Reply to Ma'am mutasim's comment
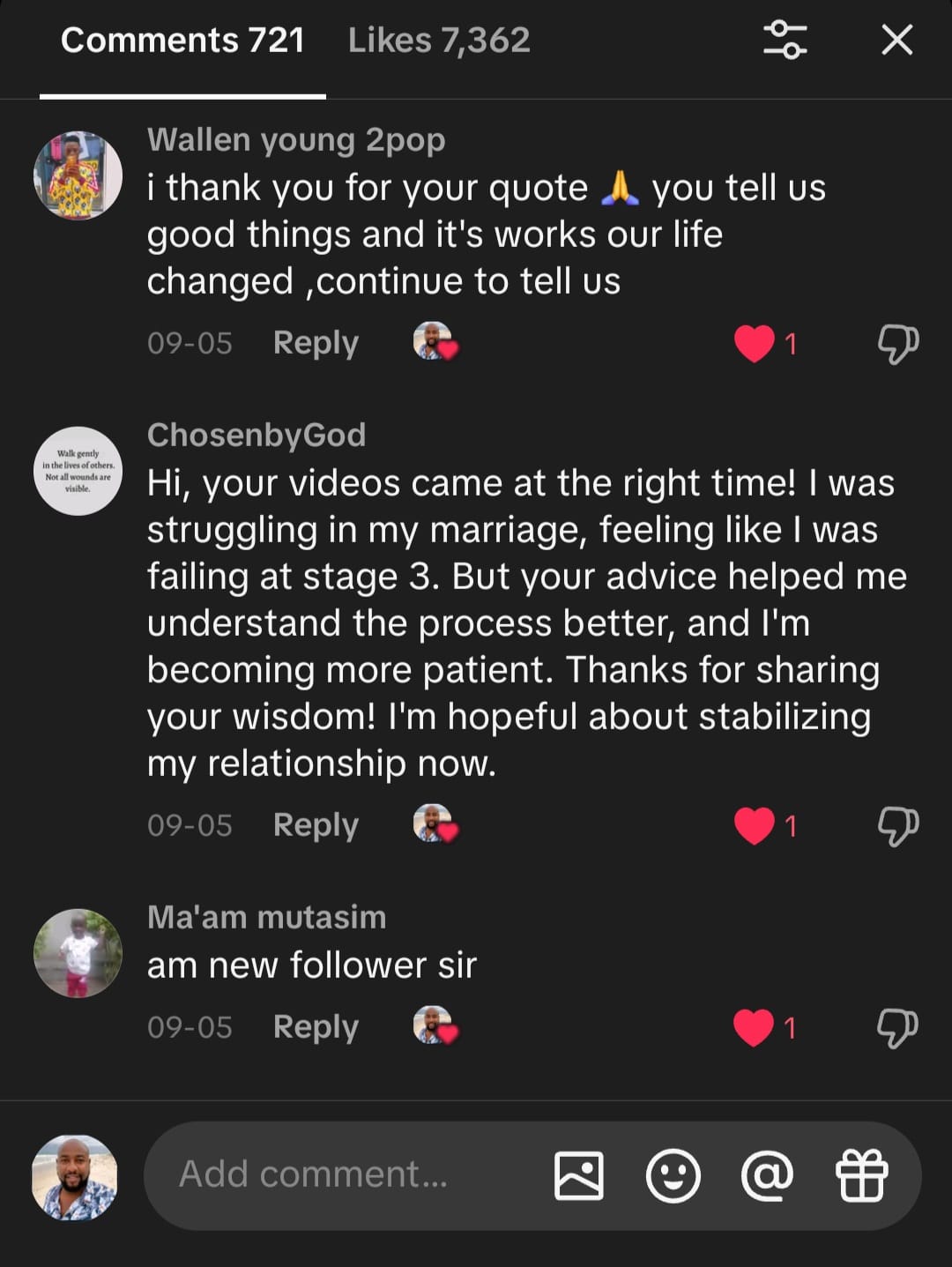This screenshot has height=1267, width=952. [316, 1027]
